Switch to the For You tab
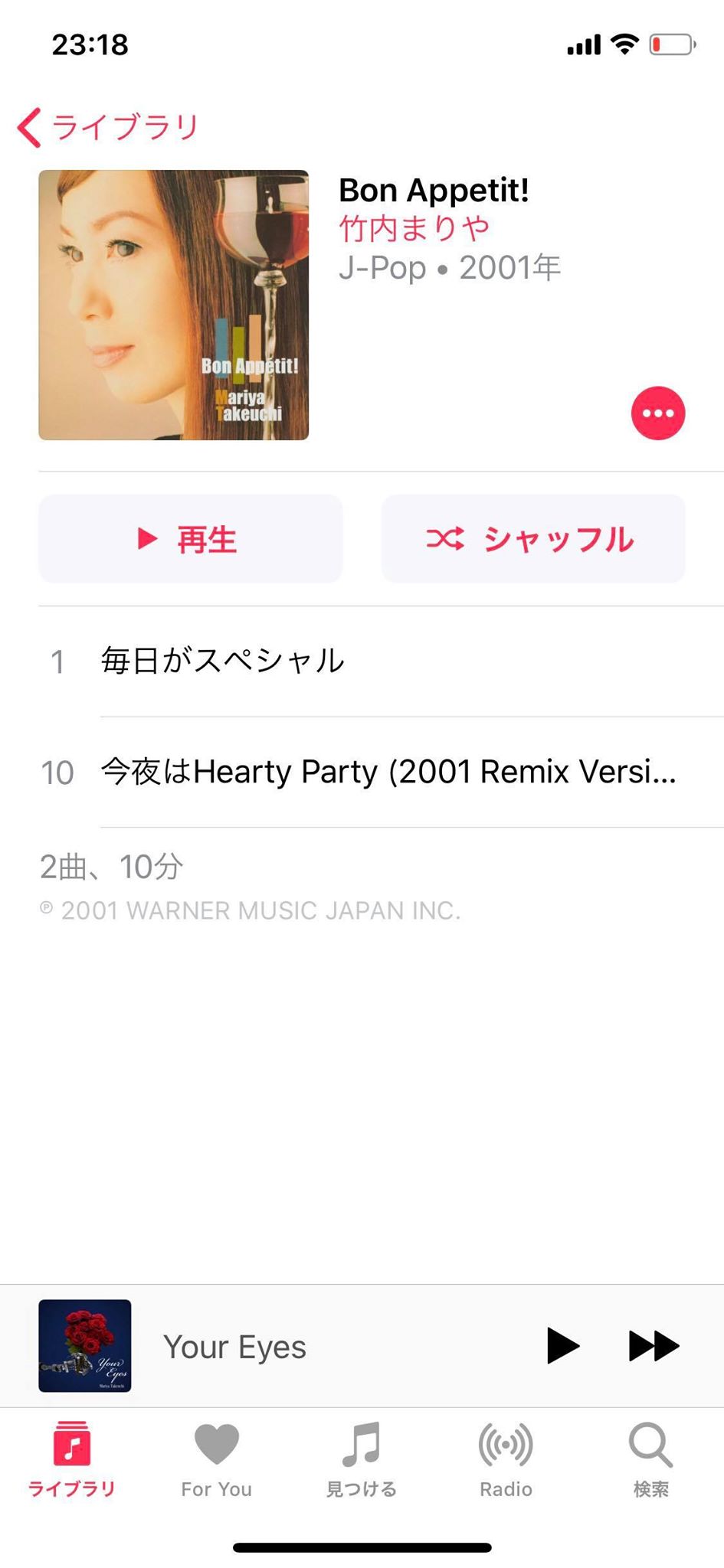 point(216,1459)
